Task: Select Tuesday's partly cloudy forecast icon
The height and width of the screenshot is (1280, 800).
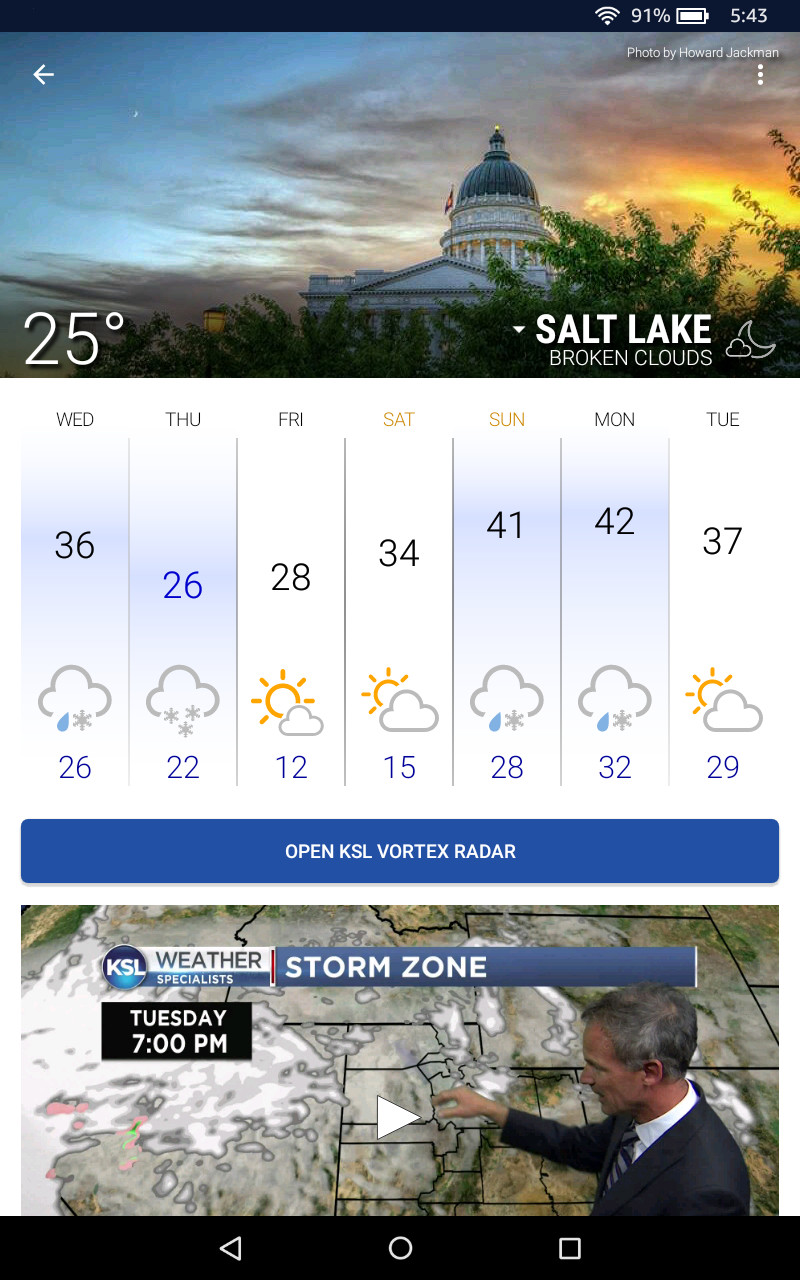Action: (723, 700)
